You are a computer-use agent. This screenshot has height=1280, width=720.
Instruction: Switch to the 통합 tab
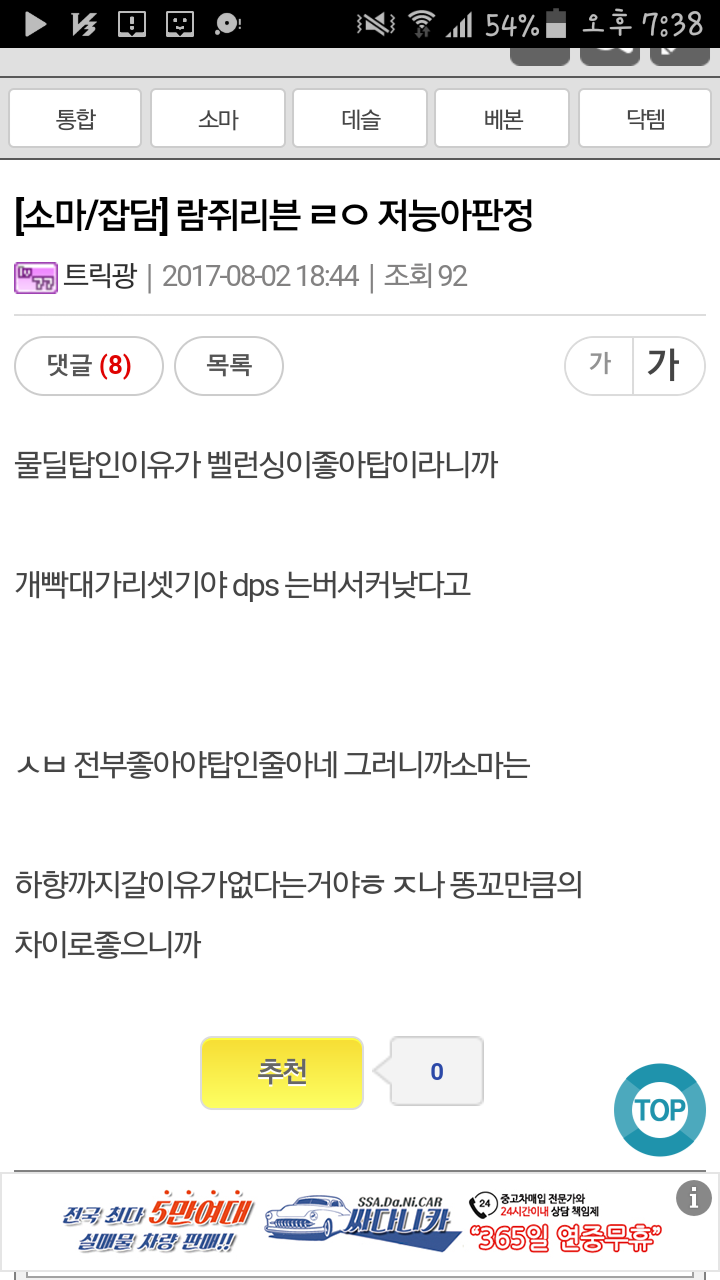point(76,119)
